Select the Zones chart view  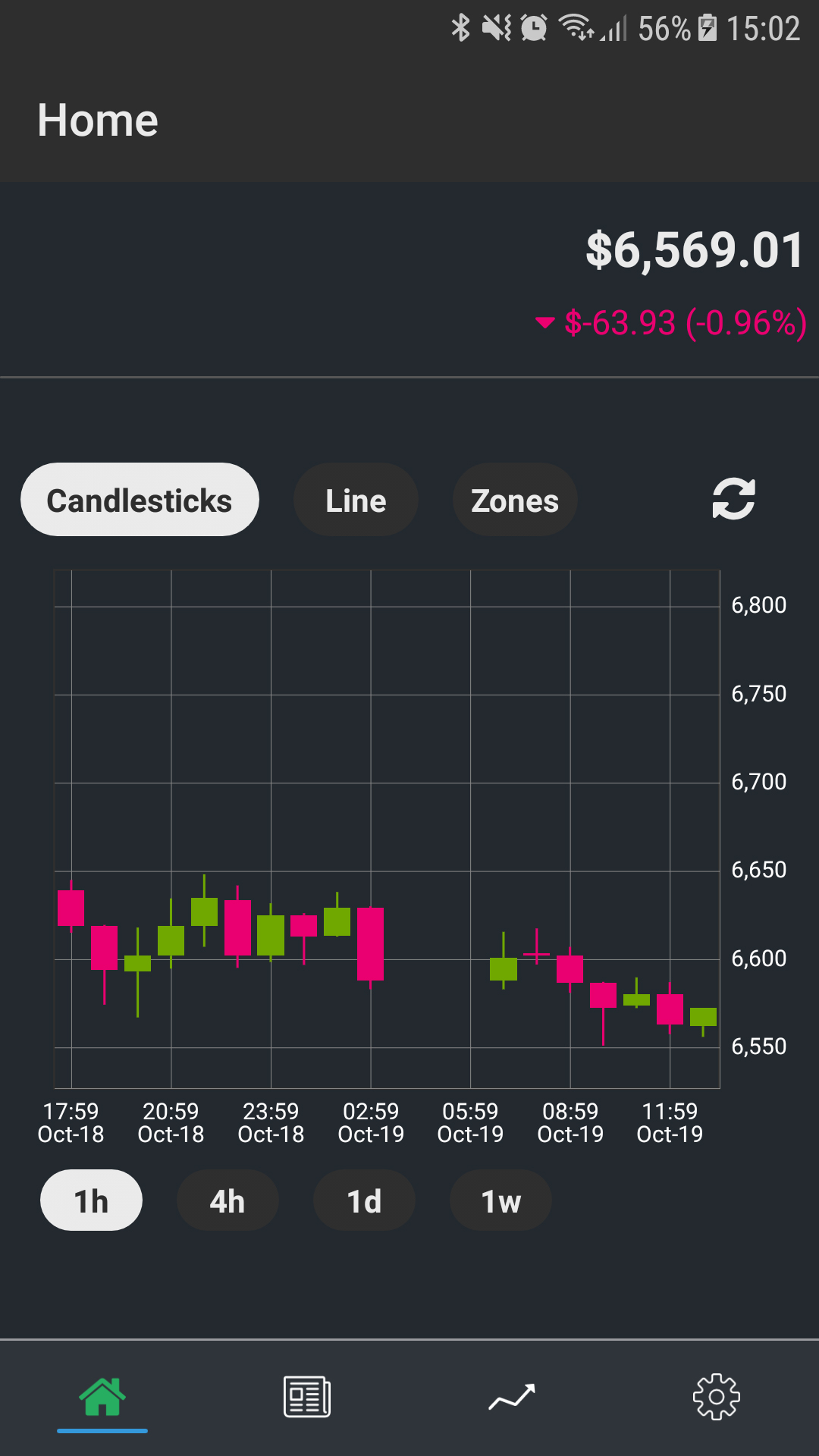515,500
